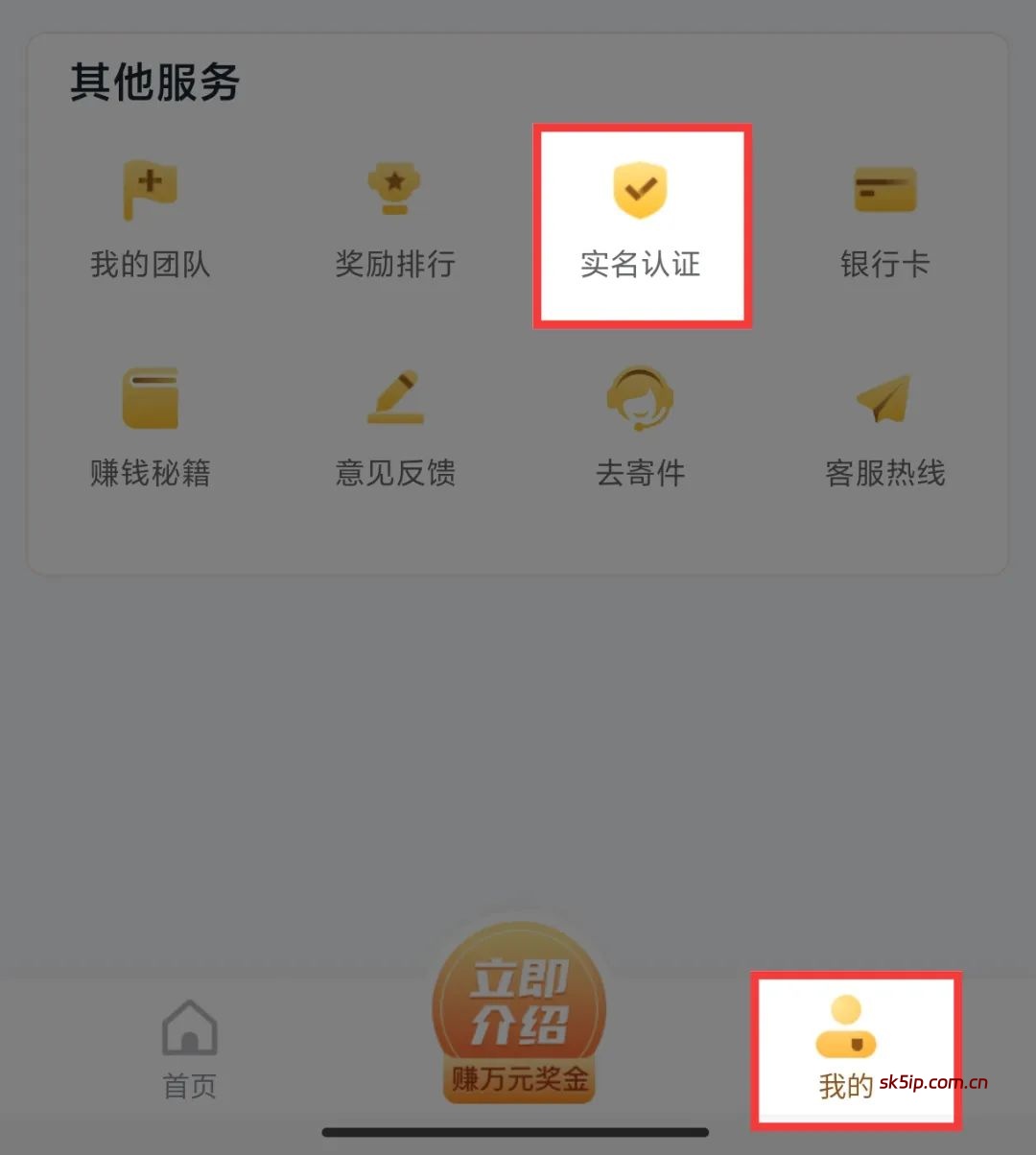
Task: Tap the 客服热线 text label
Action: pos(886,473)
